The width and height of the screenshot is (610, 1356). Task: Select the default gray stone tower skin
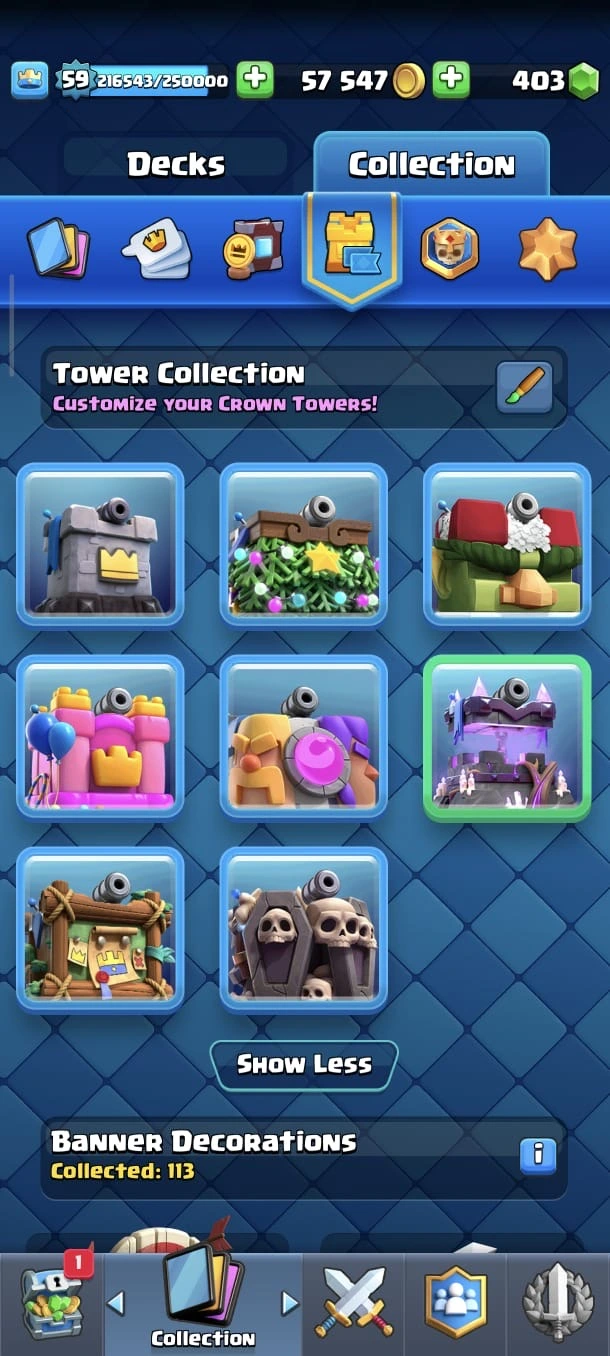click(100, 544)
